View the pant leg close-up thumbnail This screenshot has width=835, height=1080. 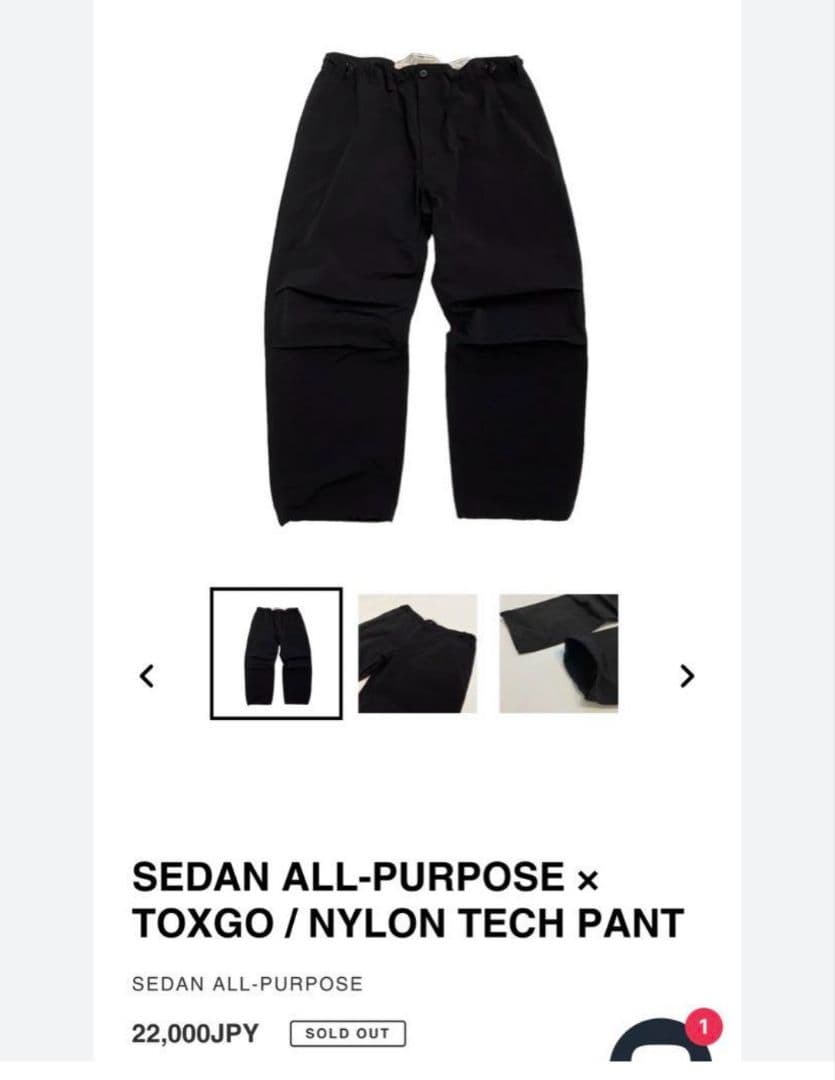click(x=557, y=652)
